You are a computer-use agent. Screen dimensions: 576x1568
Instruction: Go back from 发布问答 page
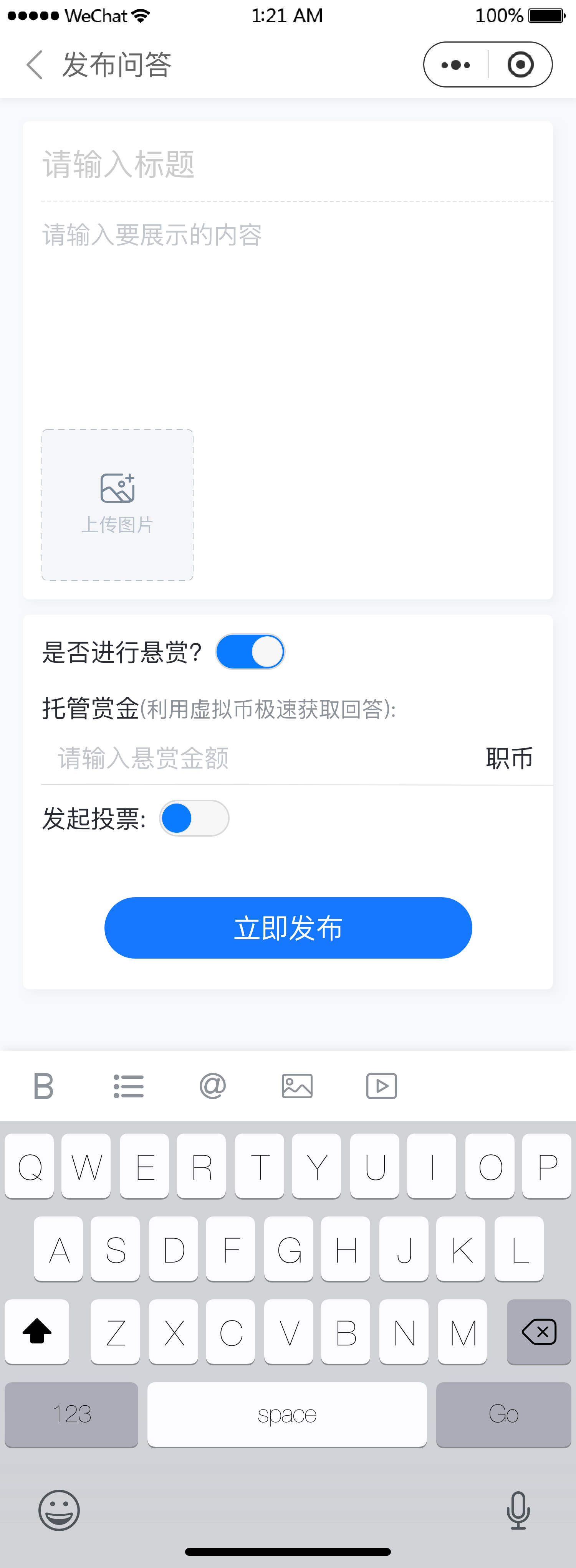pos(35,64)
